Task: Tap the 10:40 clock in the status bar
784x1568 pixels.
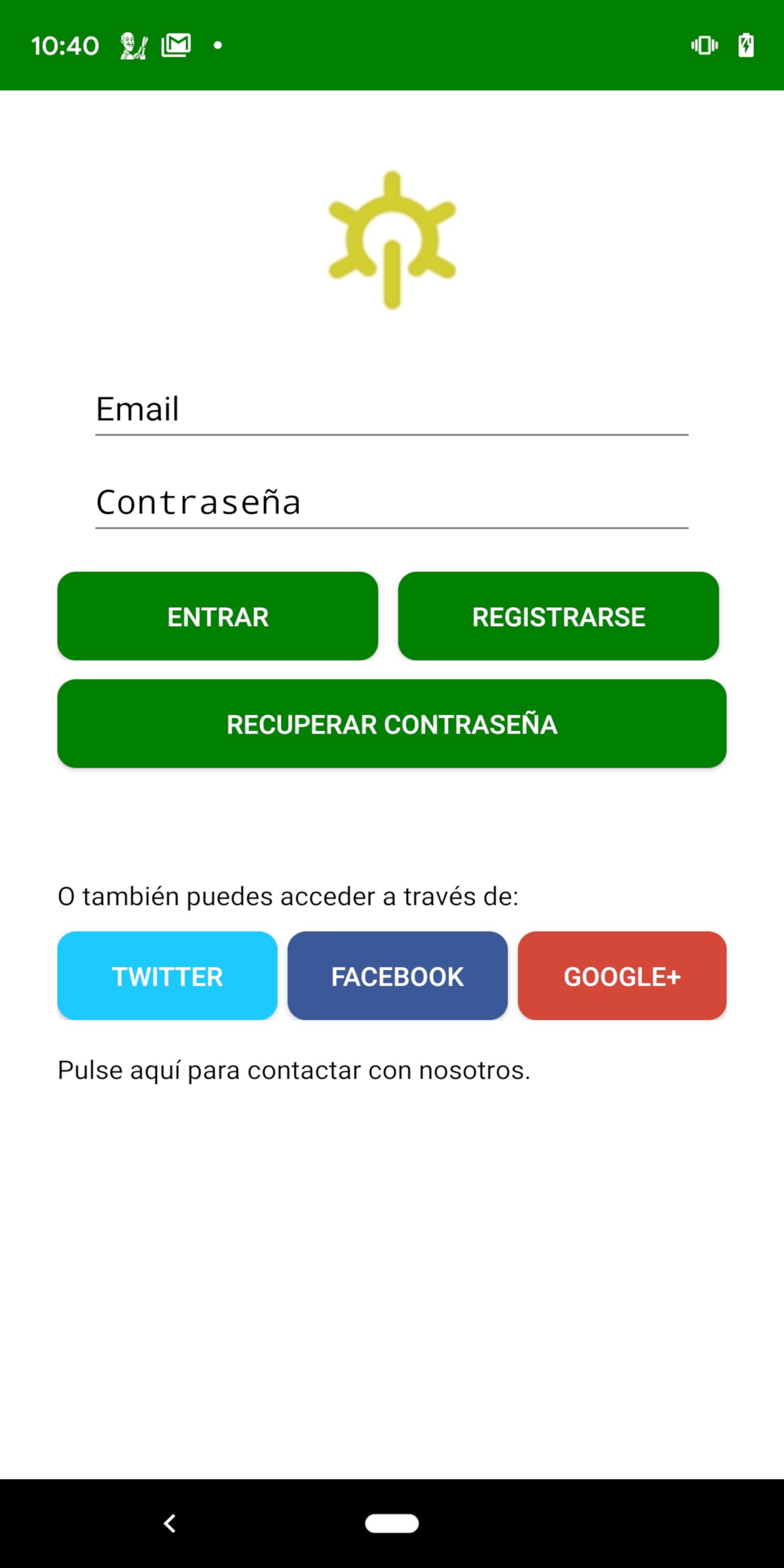Action: (65, 45)
